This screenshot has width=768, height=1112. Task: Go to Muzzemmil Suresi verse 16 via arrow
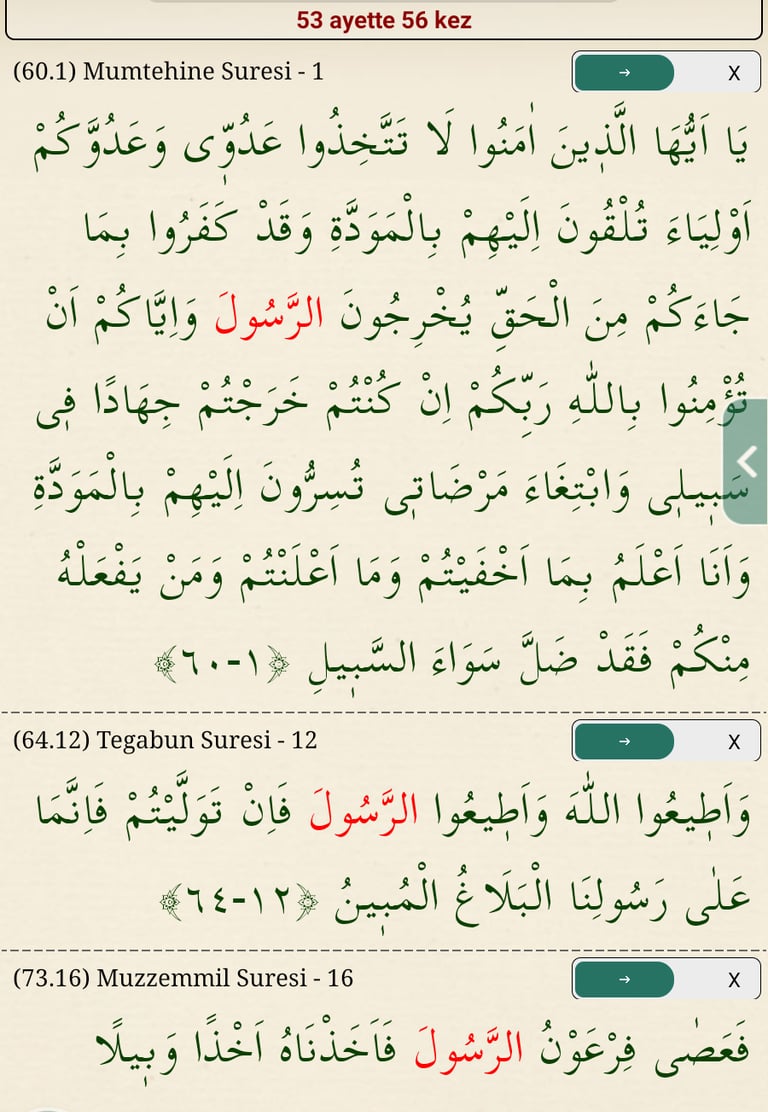pyautogui.click(x=624, y=979)
